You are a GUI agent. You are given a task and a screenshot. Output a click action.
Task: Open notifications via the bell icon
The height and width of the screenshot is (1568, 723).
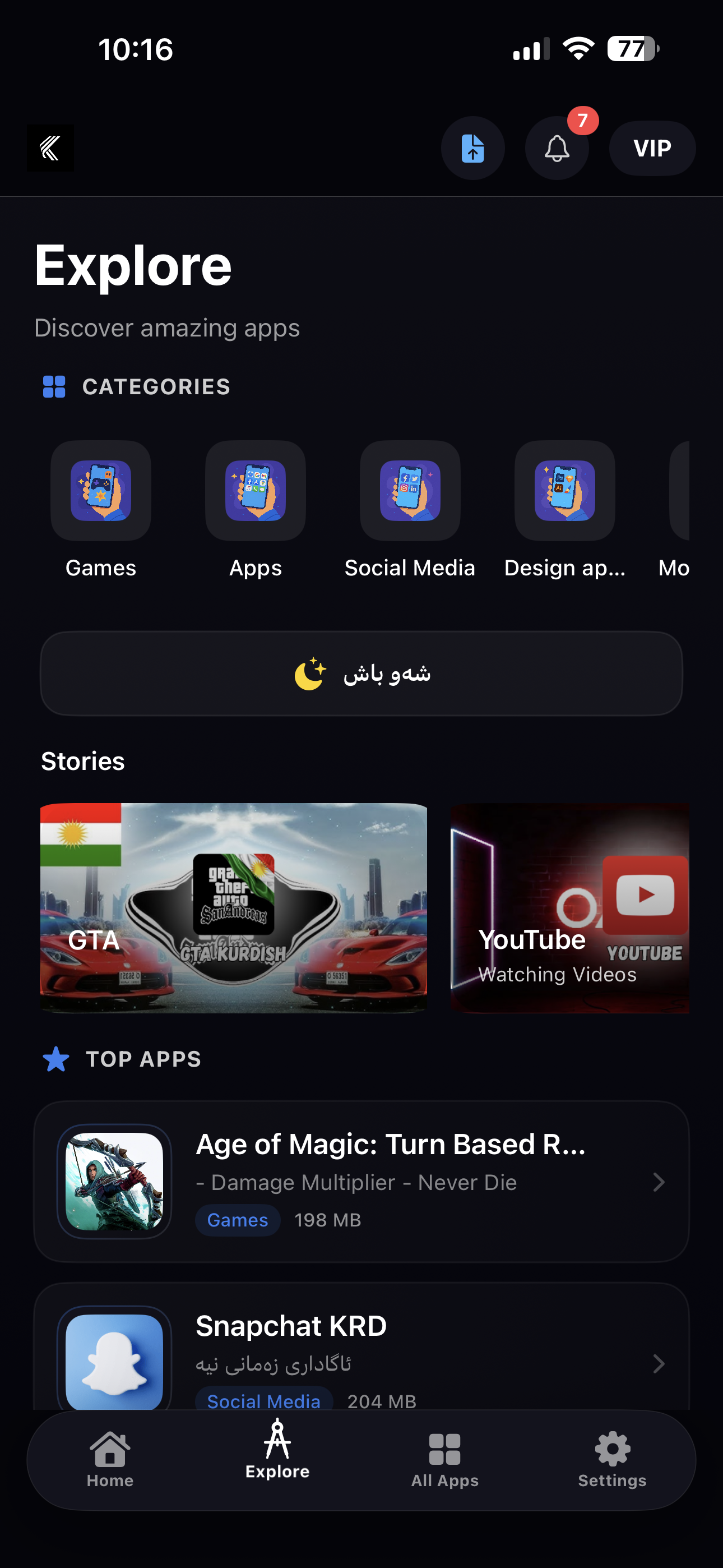(556, 149)
